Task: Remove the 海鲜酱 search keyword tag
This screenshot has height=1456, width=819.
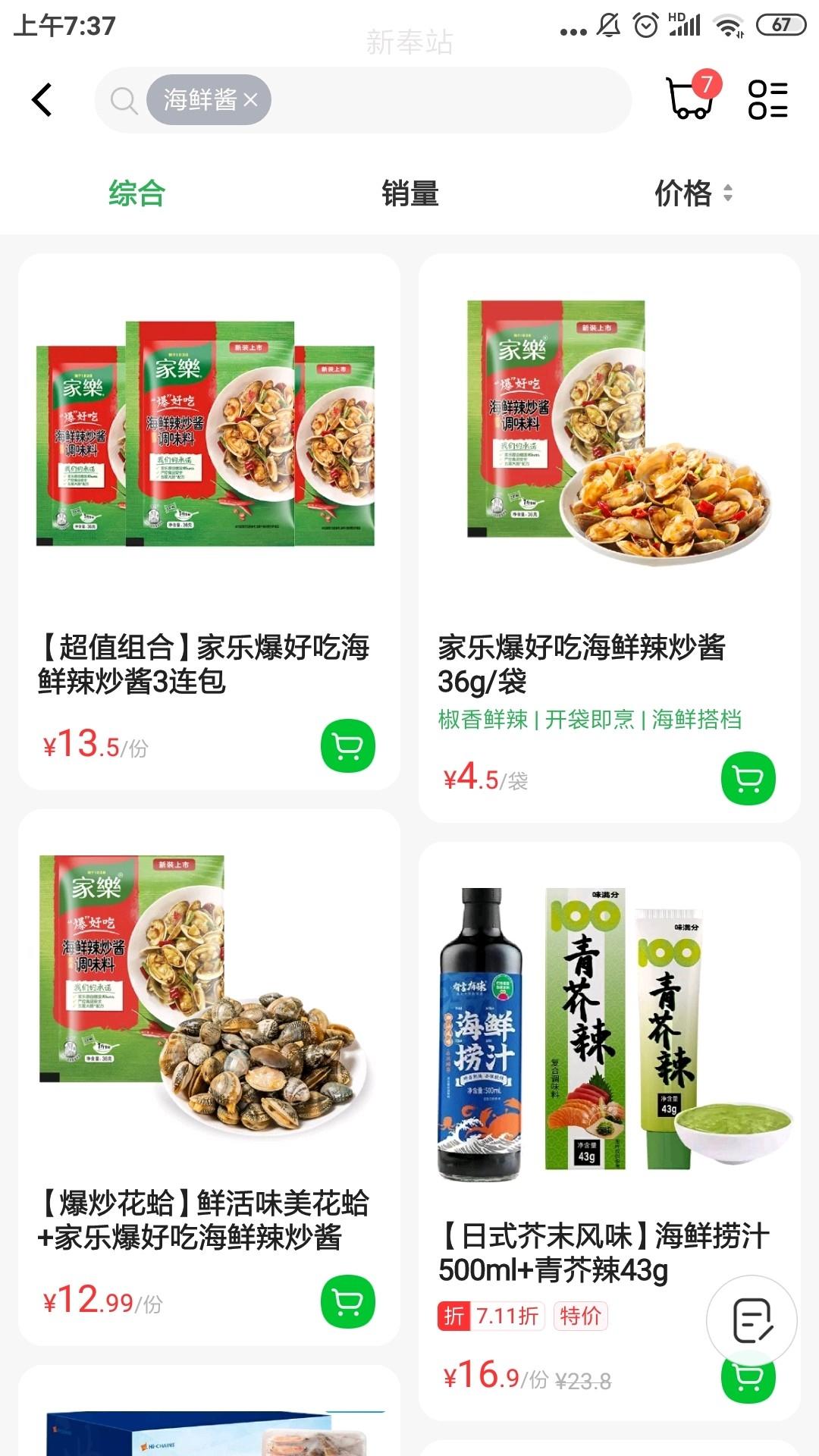Action: (x=252, y=99)
